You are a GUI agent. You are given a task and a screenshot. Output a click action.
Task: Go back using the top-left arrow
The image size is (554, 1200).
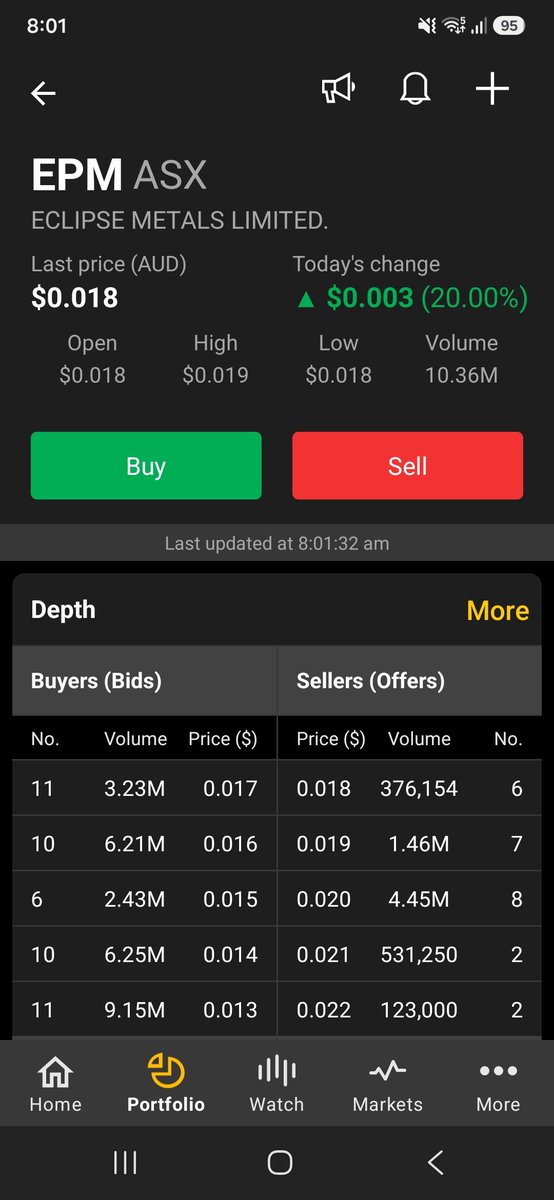43,94
